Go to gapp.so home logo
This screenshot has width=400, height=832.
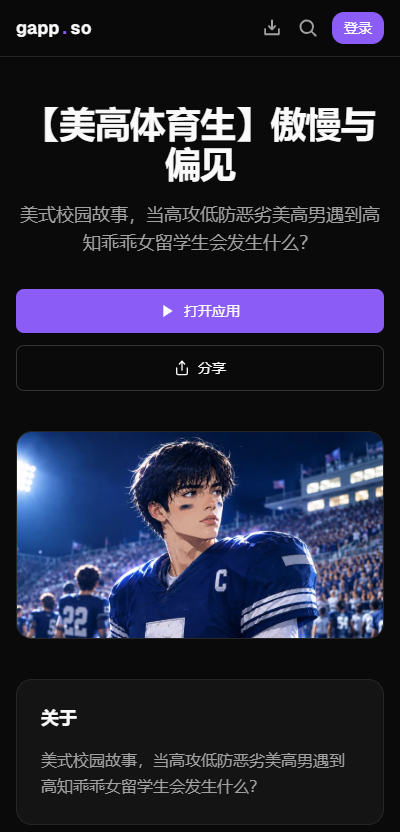54,28
